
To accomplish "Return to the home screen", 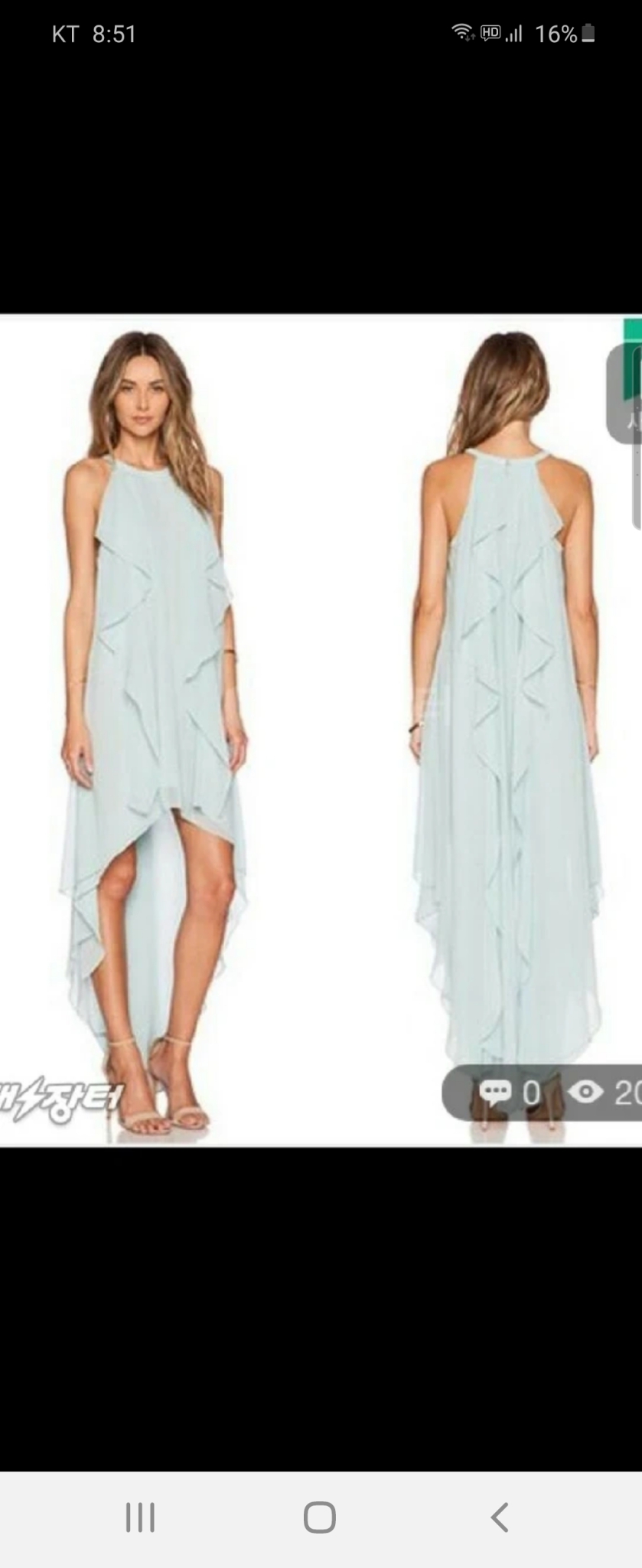I will coord(320,1517).
